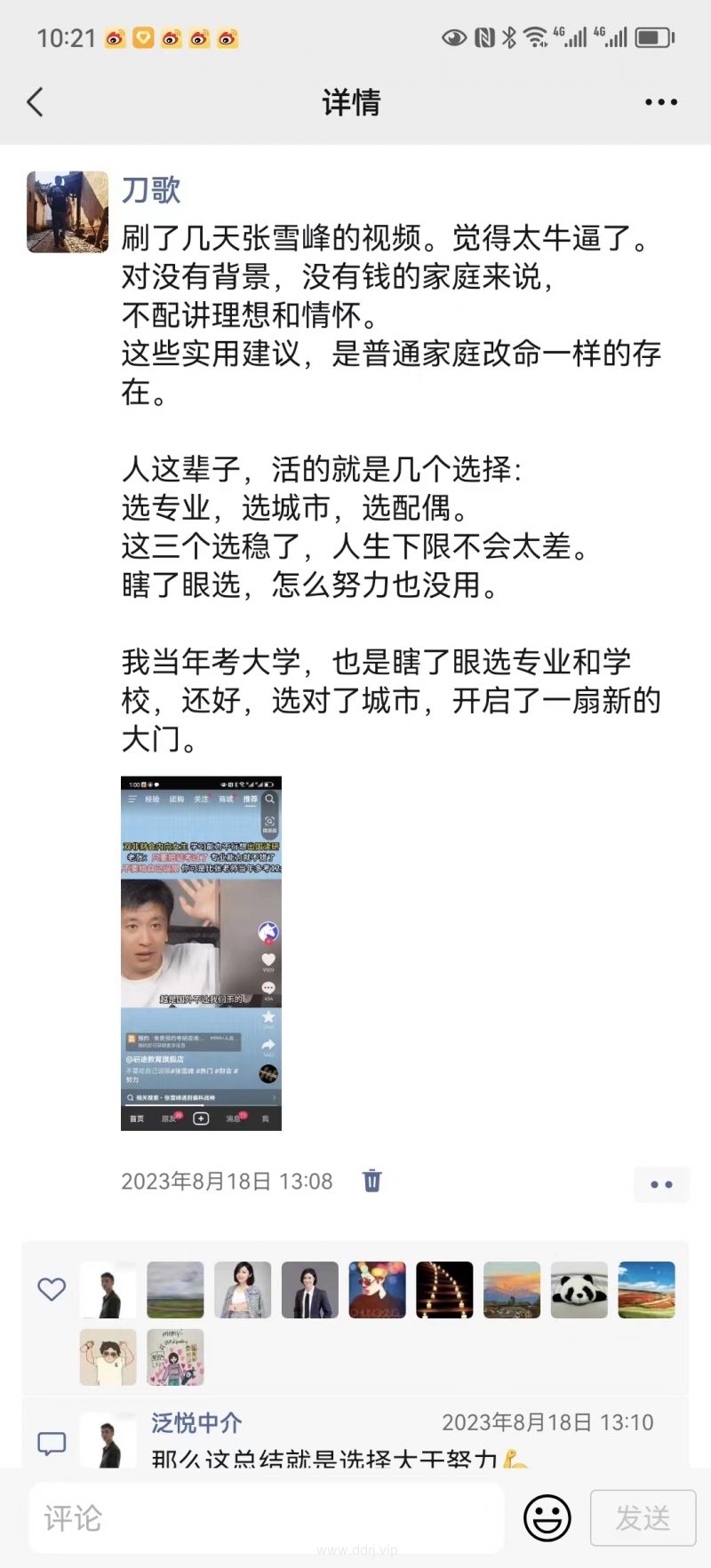
Task: Delete this post with the trash icon
Action: (x=371, y=1181)
